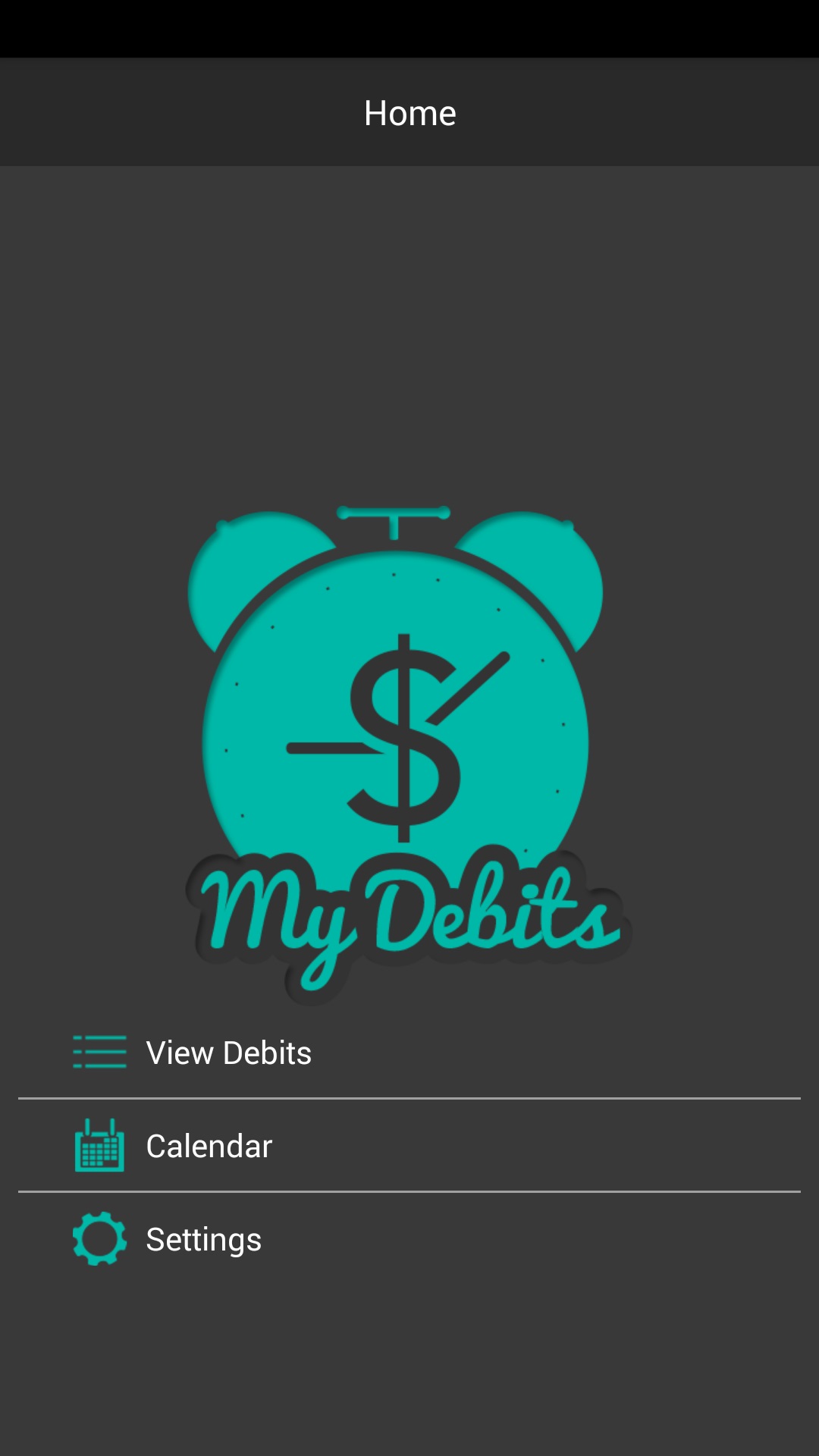The height and width of the screenshot is (1456, 819).
Task: Click the View Debits text label
Action: tap(229, 1052)
